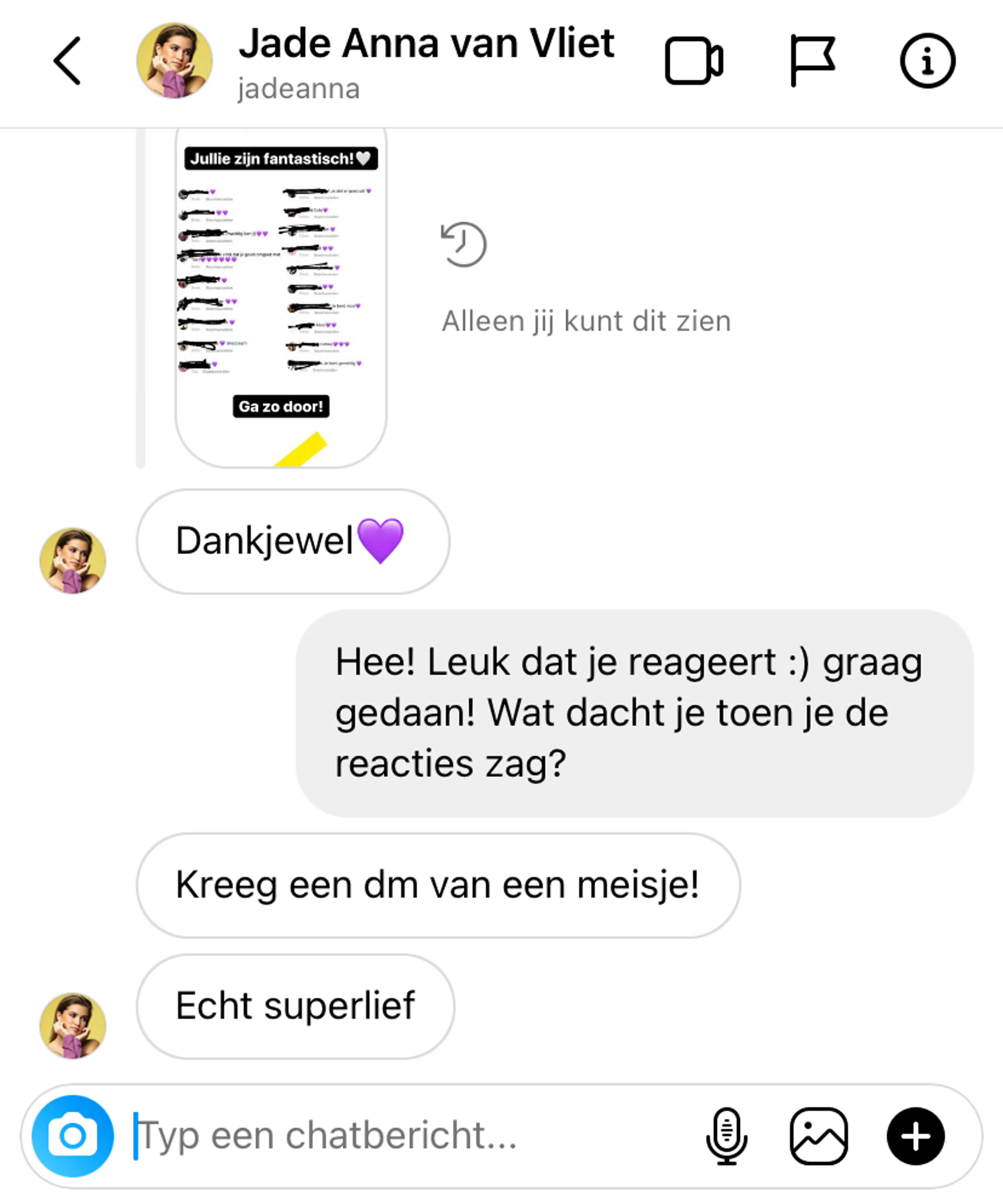Focus the 'Typ een chatbericht...' field
Image resolution: width=1003 pixels, height=1204 pixels.
pyautogui.click(x=401, y=1136)
